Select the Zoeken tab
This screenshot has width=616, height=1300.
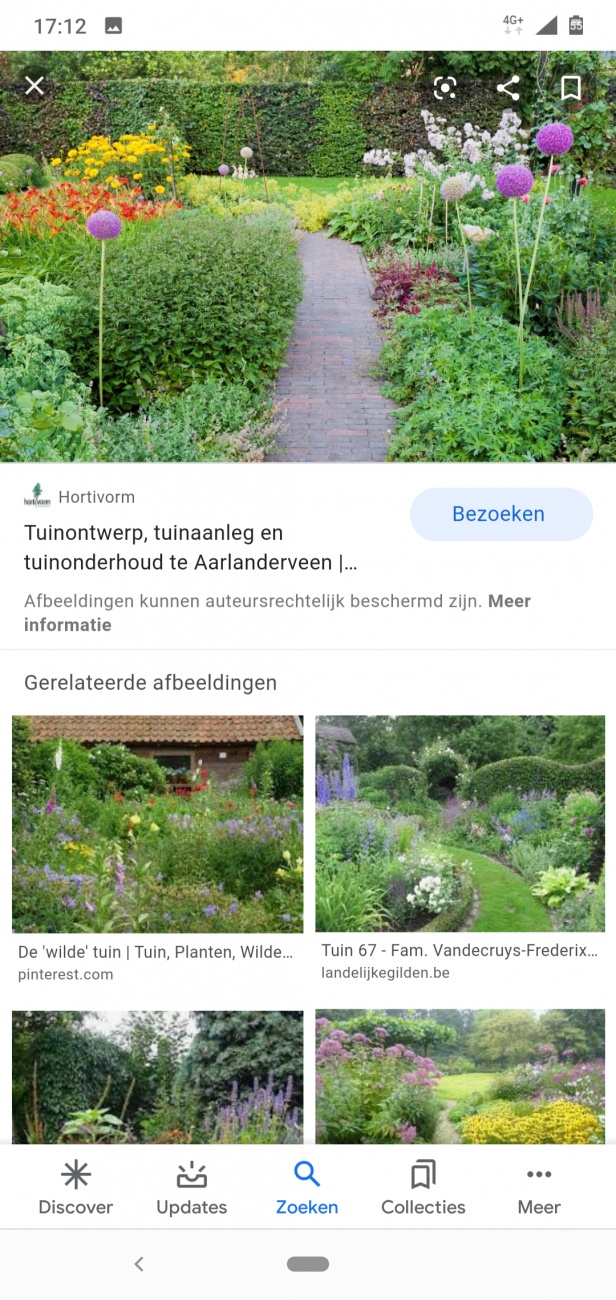(307, 1187)
